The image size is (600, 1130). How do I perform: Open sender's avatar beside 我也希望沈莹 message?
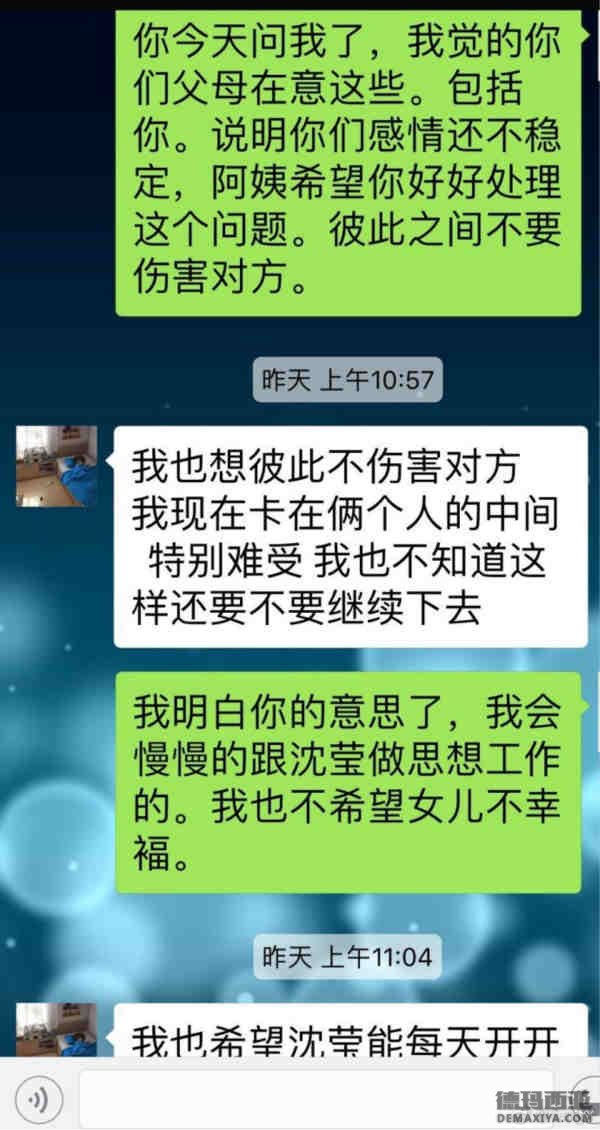pos(57,1028)
